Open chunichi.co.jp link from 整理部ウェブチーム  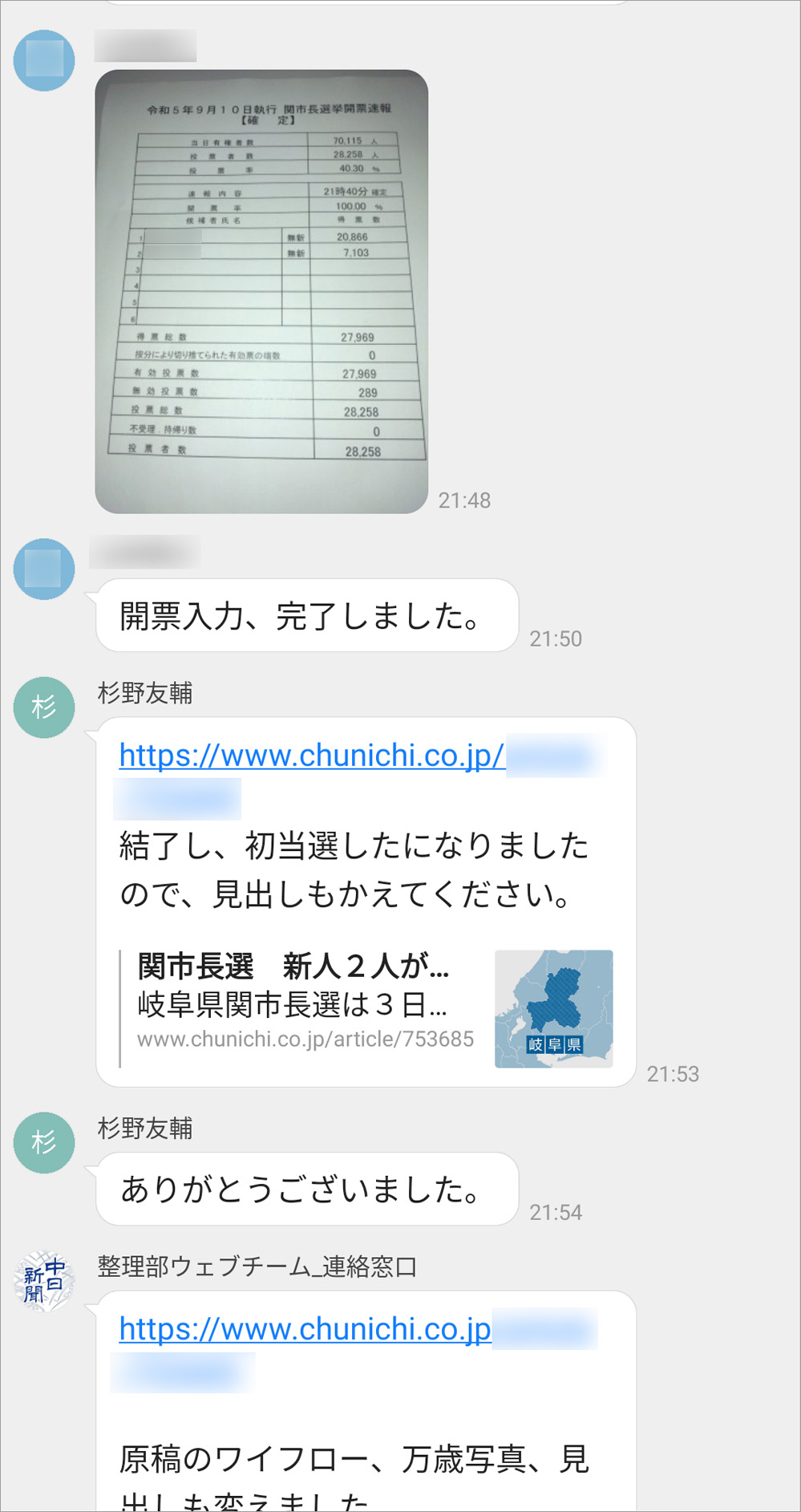(305, 1329)
